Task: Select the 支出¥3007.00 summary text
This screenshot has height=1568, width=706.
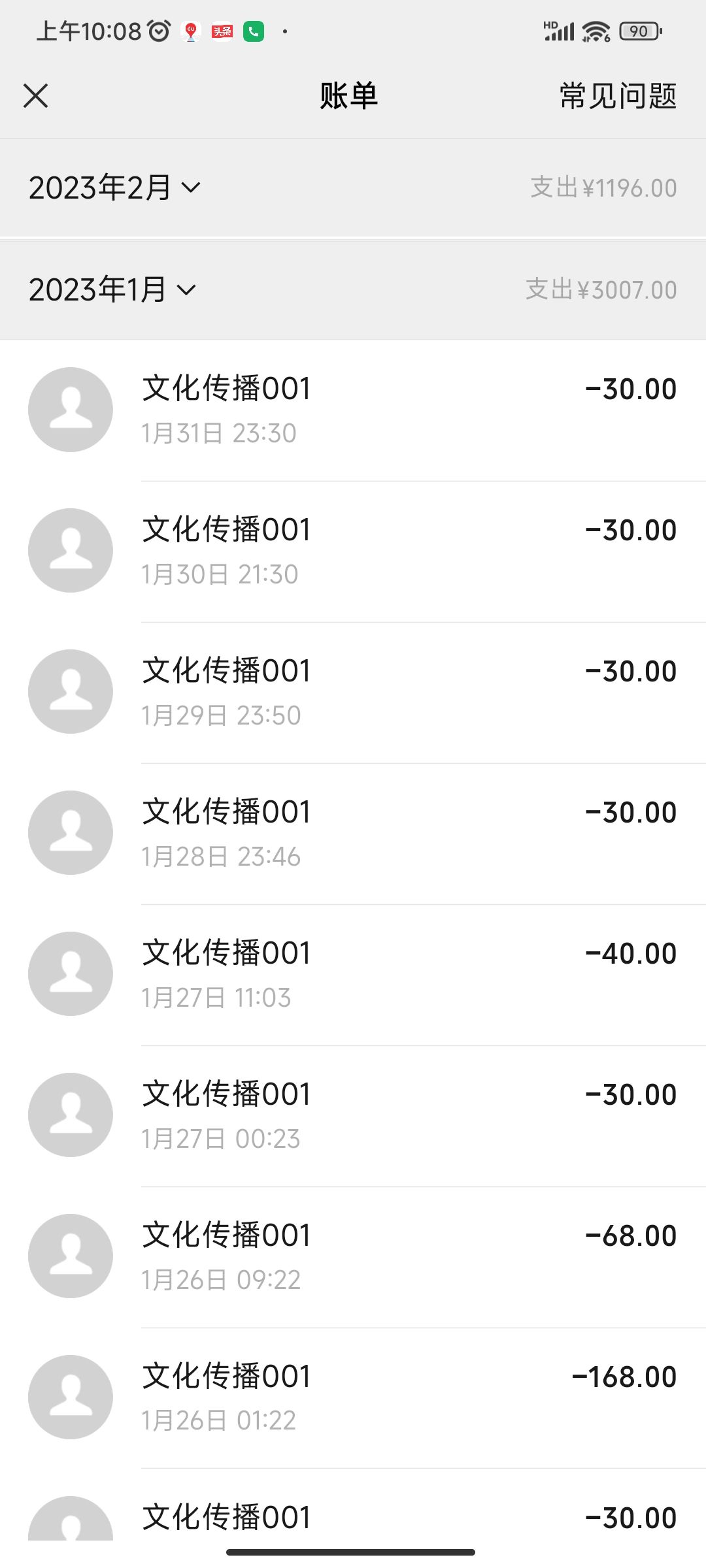Action: (x=603, y=289)
